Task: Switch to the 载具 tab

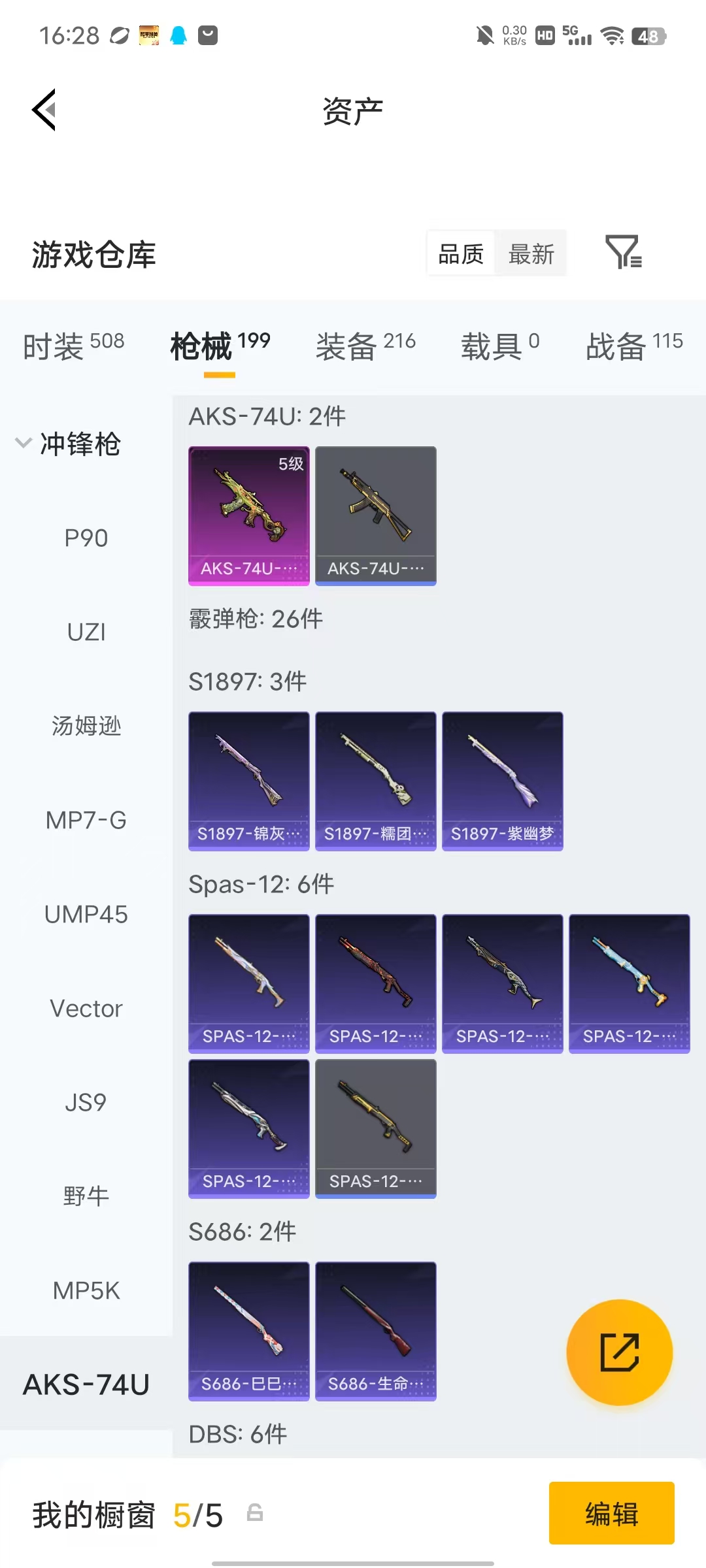Action: click(500, 346)
